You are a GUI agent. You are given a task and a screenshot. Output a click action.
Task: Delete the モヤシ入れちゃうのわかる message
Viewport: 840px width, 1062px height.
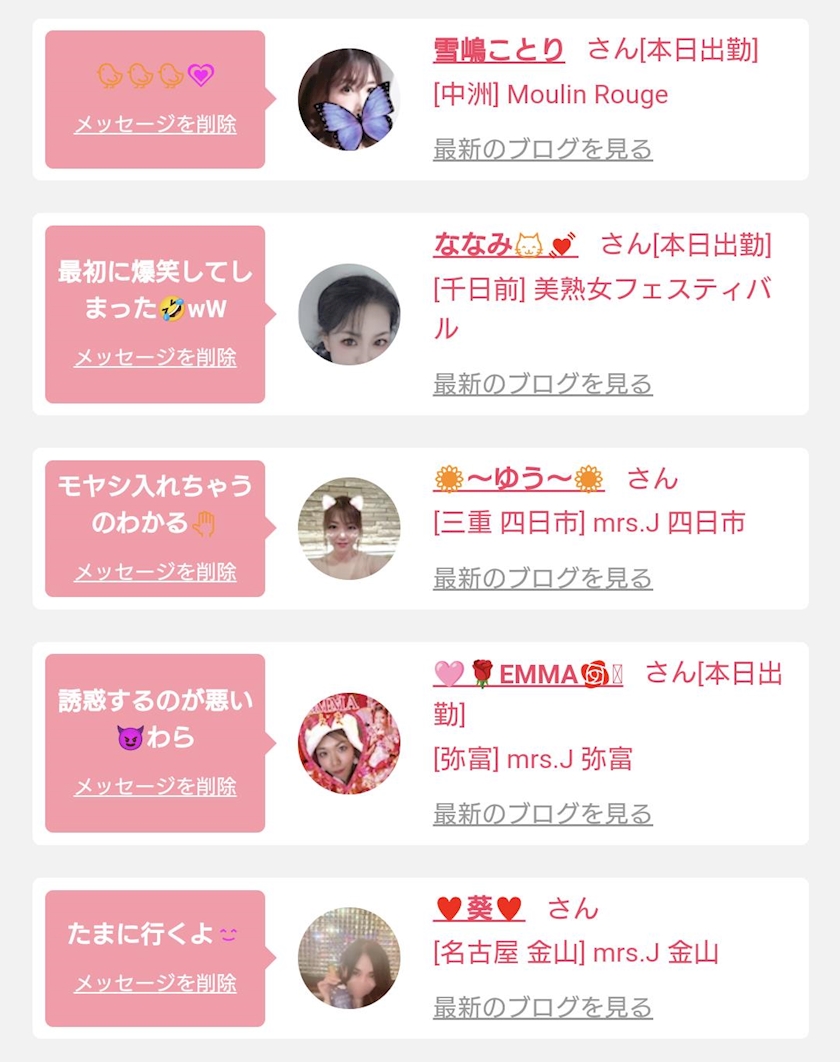pos(155,572)
